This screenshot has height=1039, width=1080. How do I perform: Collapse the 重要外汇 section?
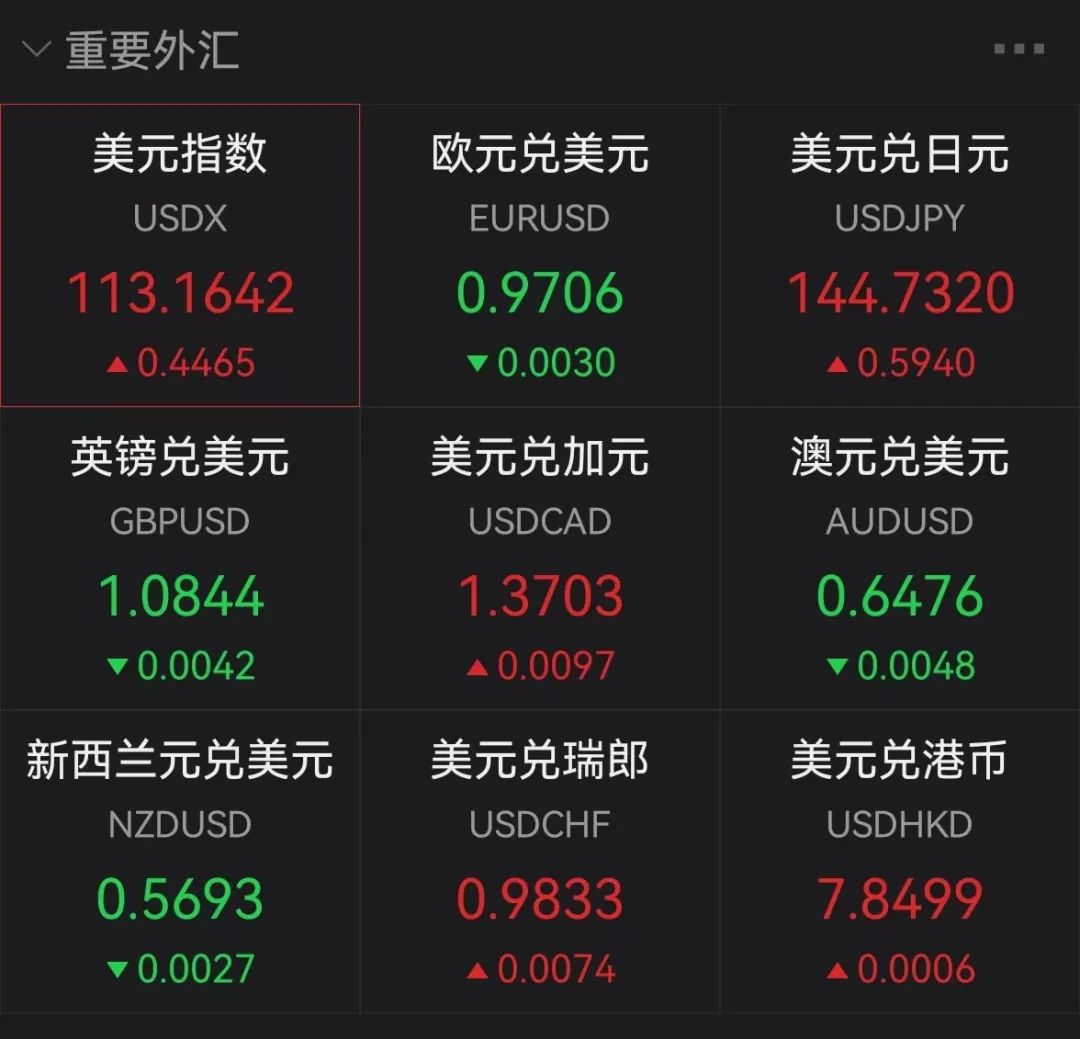tap(36, 50)
